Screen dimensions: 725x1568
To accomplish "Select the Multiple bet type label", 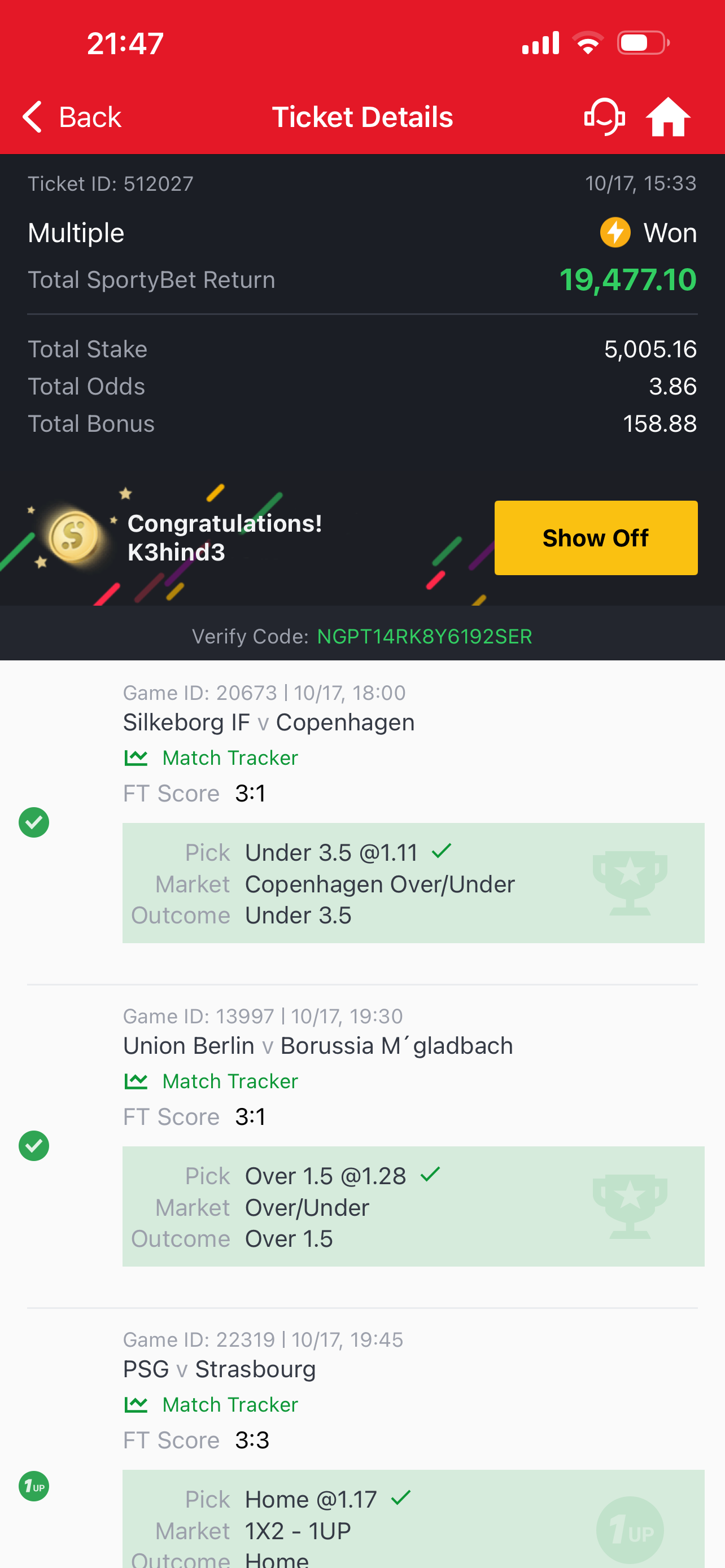I will 76,232.
